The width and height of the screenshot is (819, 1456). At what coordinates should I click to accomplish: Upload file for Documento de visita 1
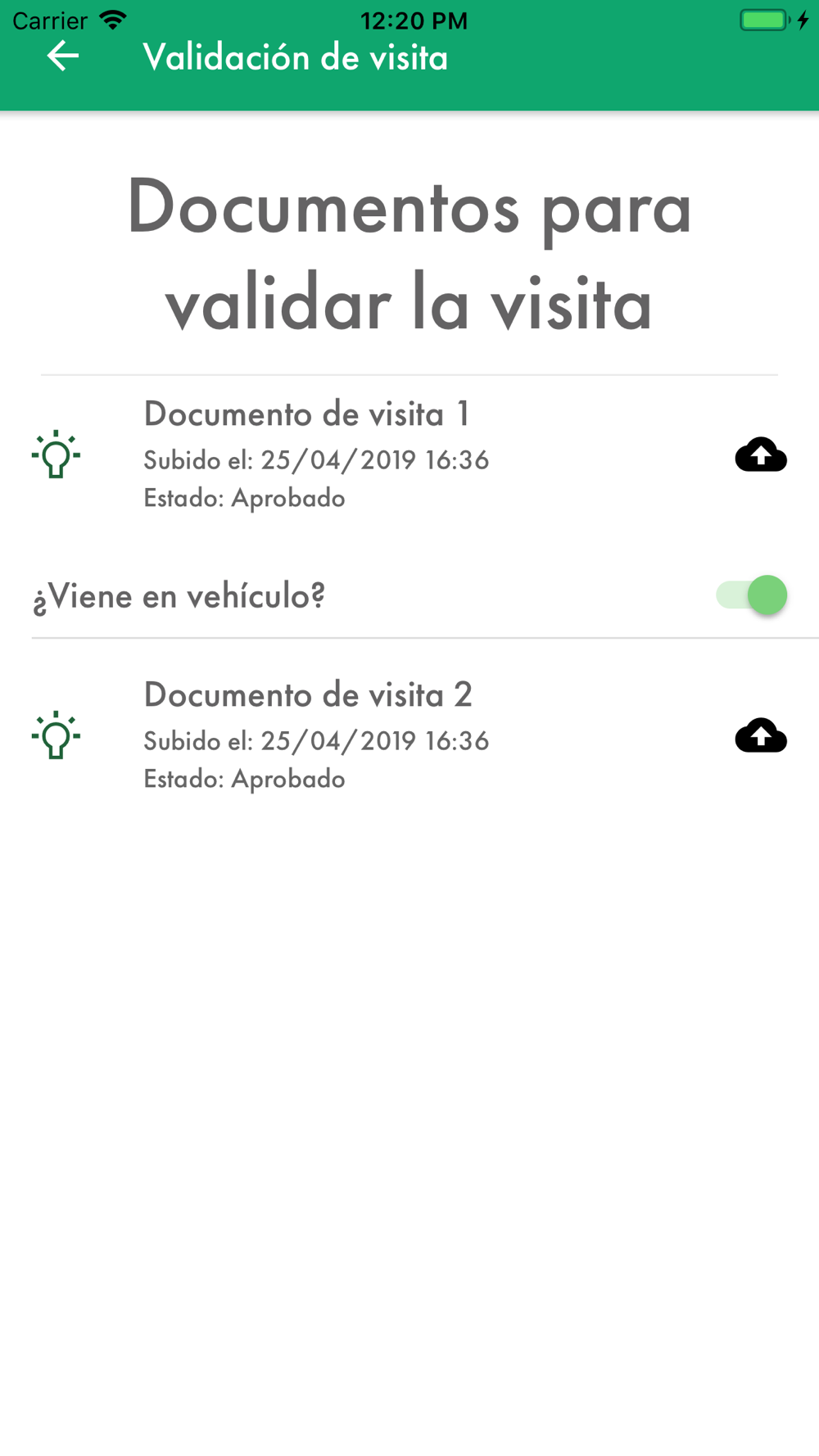pos(761,454)
